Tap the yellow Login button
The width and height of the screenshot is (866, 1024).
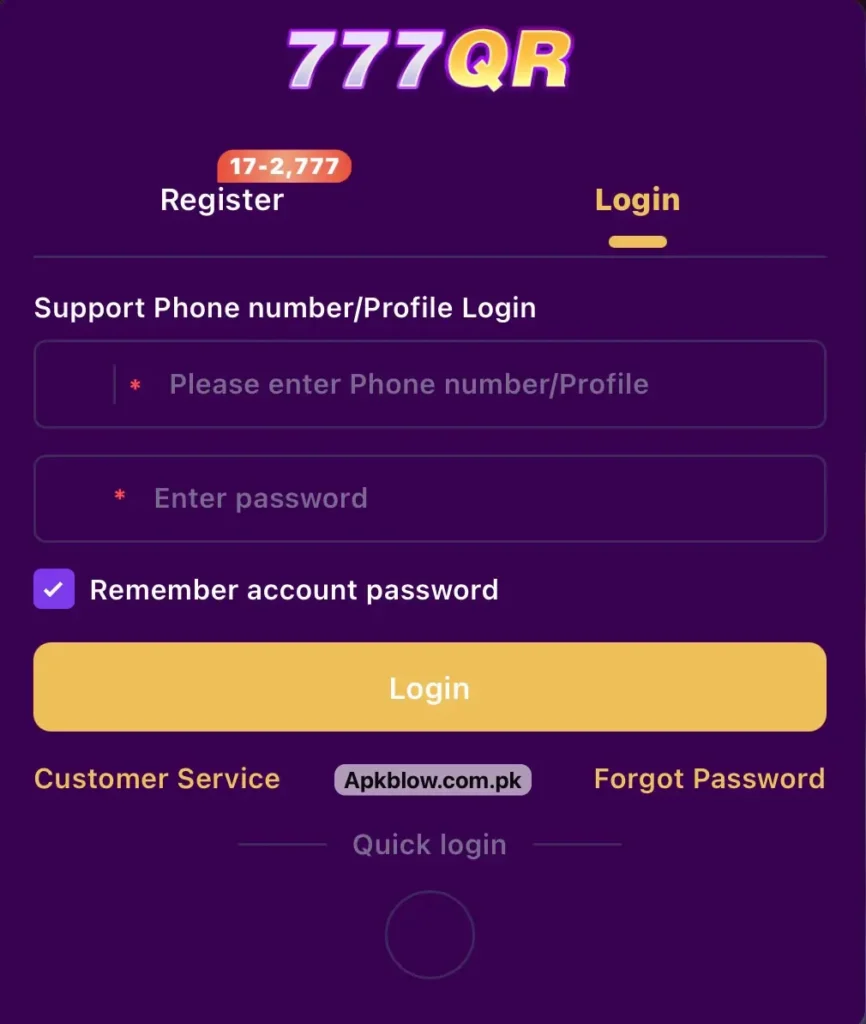(x=430, y=687)
